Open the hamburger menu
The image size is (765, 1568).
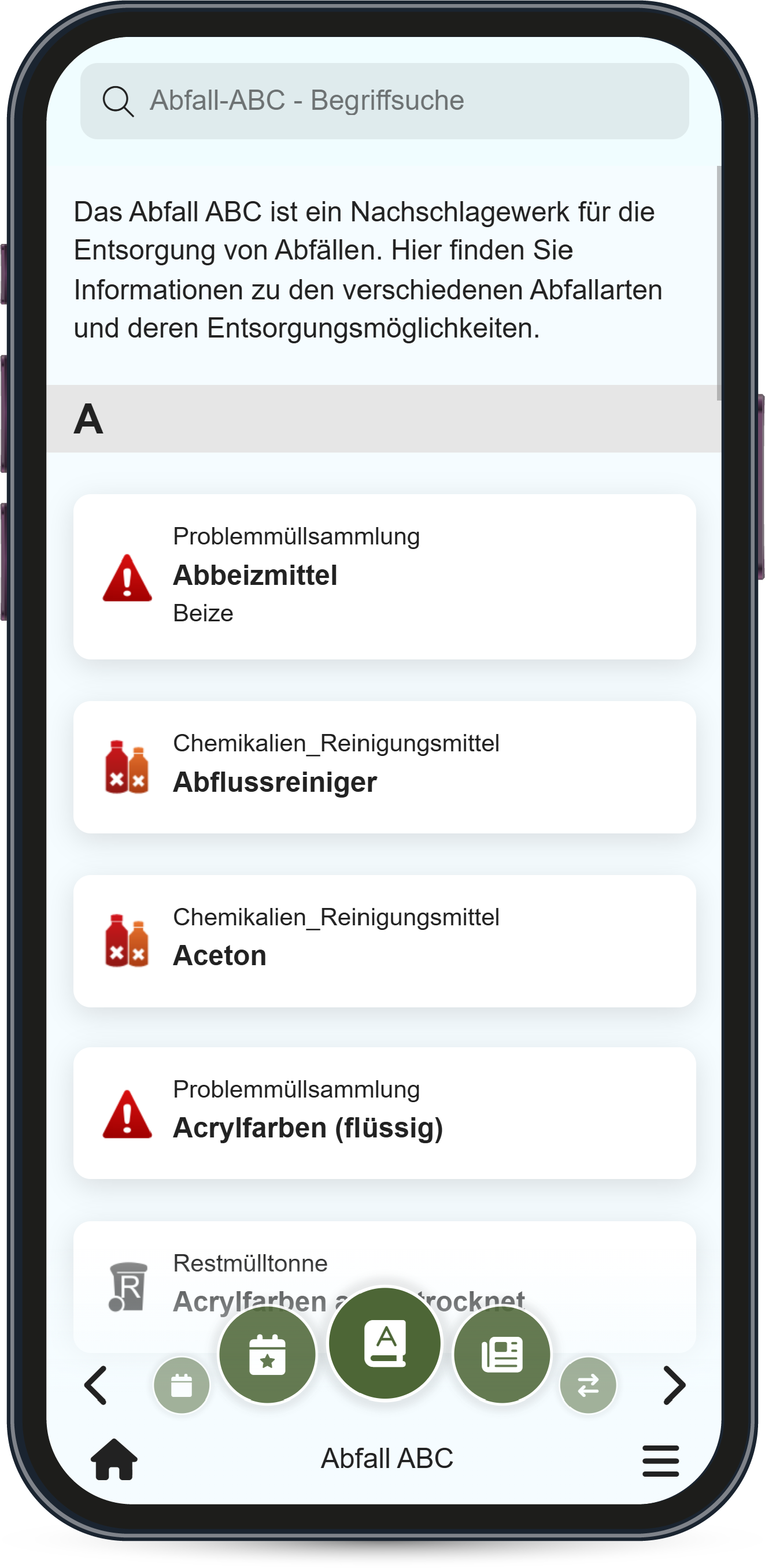point(660,1460)
